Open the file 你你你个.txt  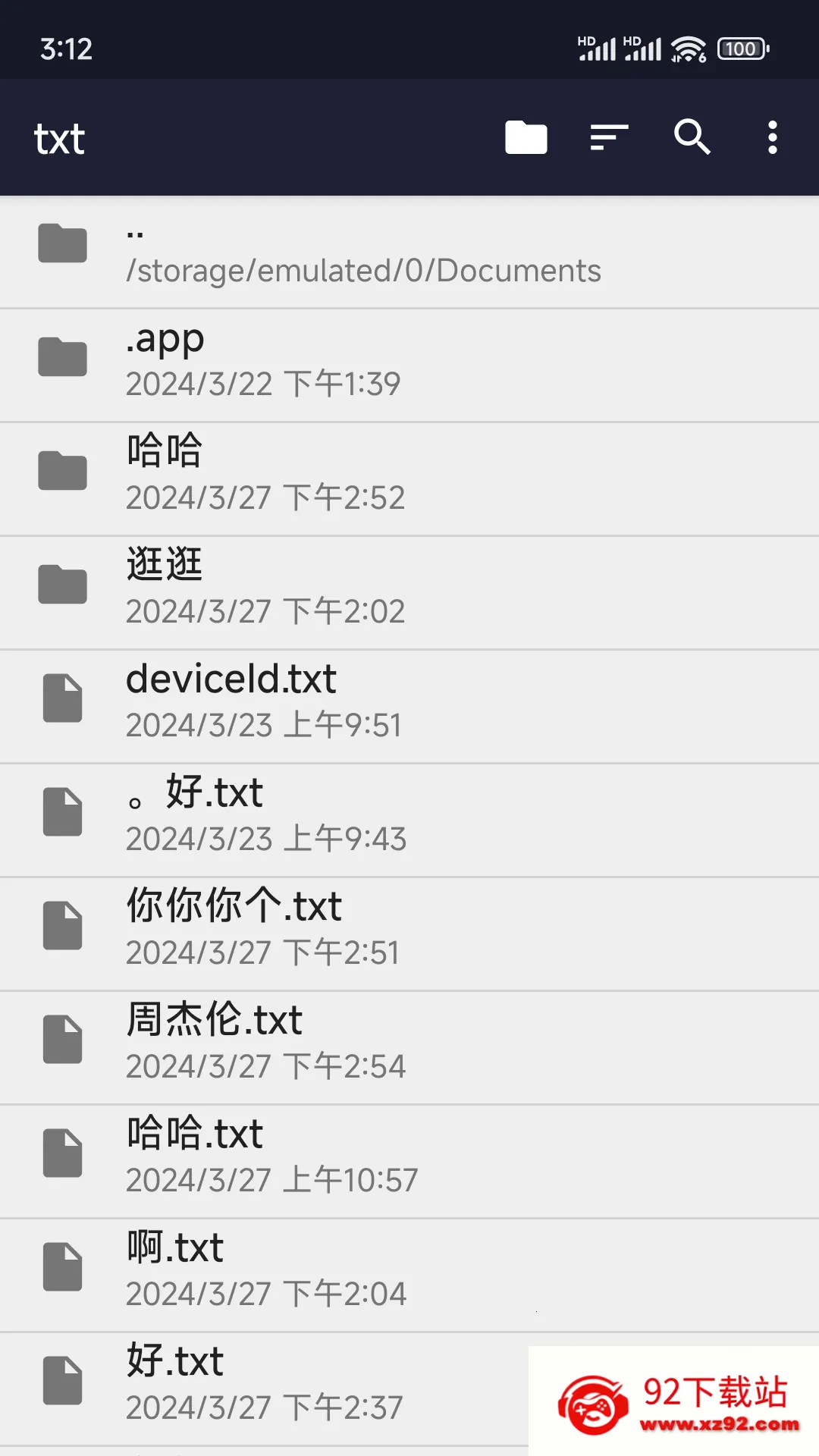tap(409, 934)
